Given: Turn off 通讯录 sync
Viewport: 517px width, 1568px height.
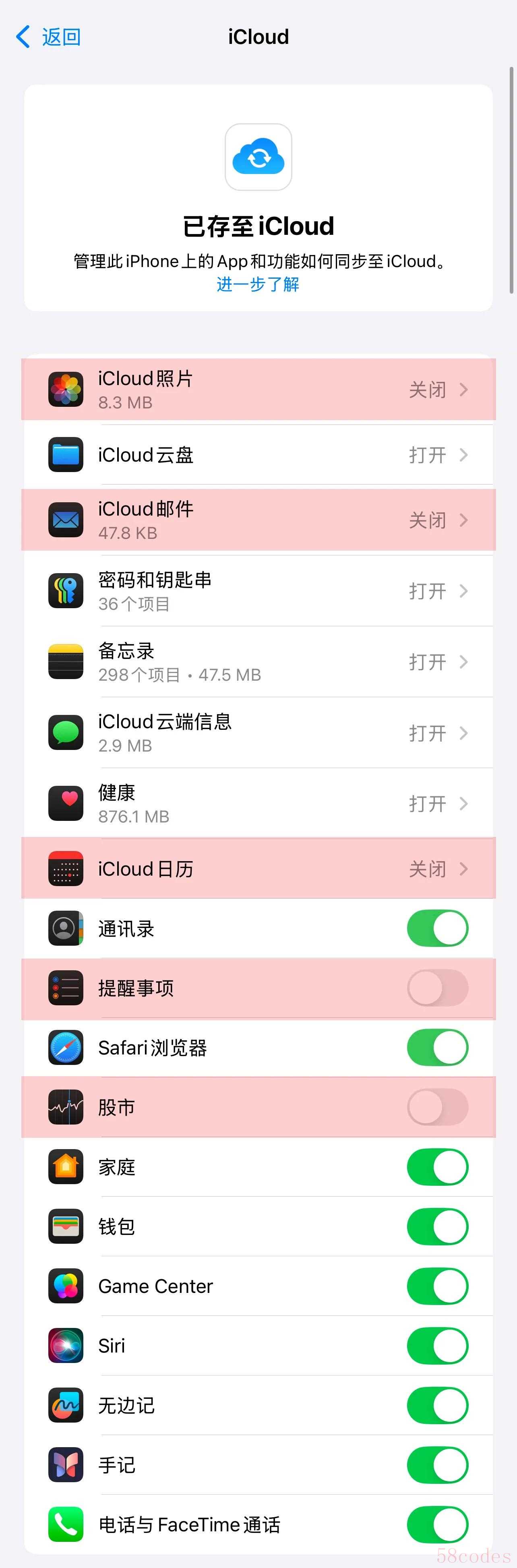Looking at the screenshot, I should [x=437, y=928].
